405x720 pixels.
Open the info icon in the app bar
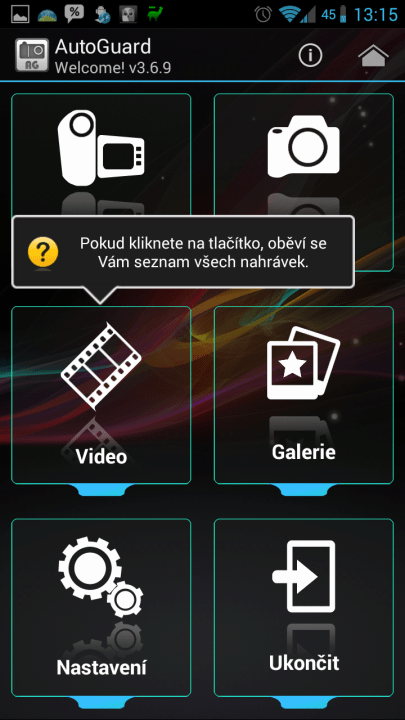(x=310, y=56)
